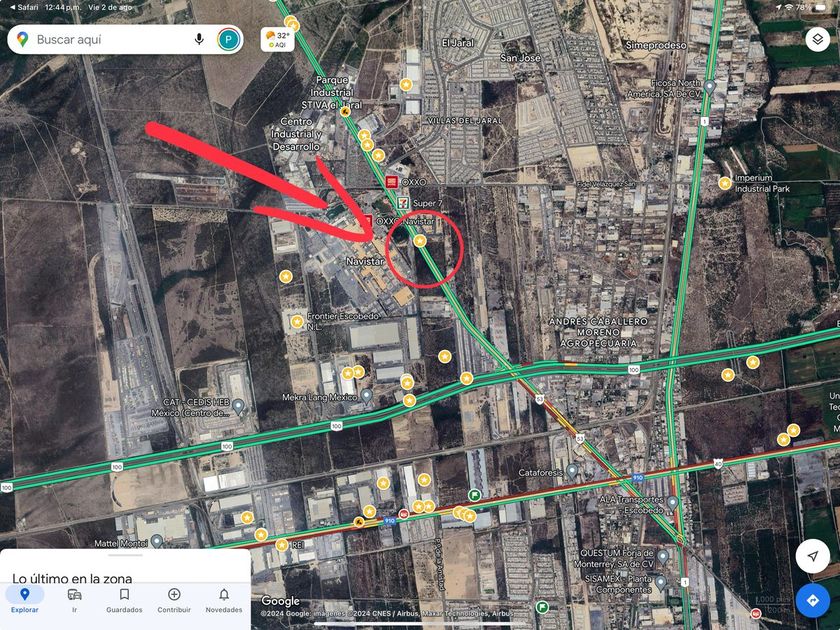Select the Ficosa North America place pin
The image size is (840, 630).
[709, 86]
